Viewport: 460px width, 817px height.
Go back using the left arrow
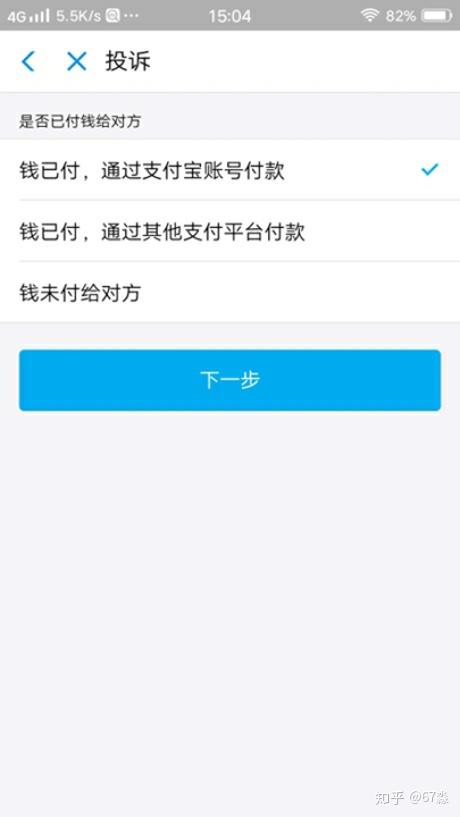click(28, 61)
